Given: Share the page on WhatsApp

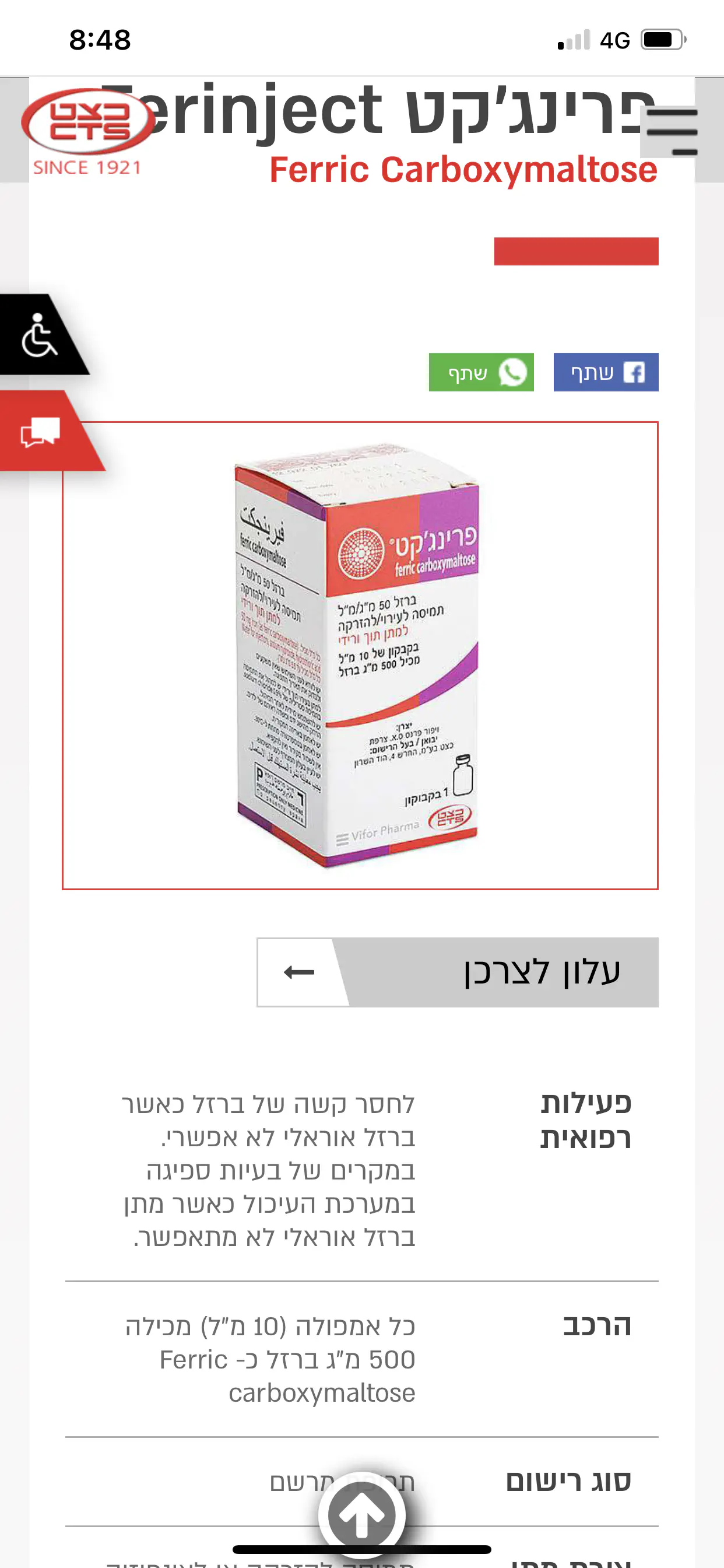Looking at the screenshot, I should click(x=481, y=372).
